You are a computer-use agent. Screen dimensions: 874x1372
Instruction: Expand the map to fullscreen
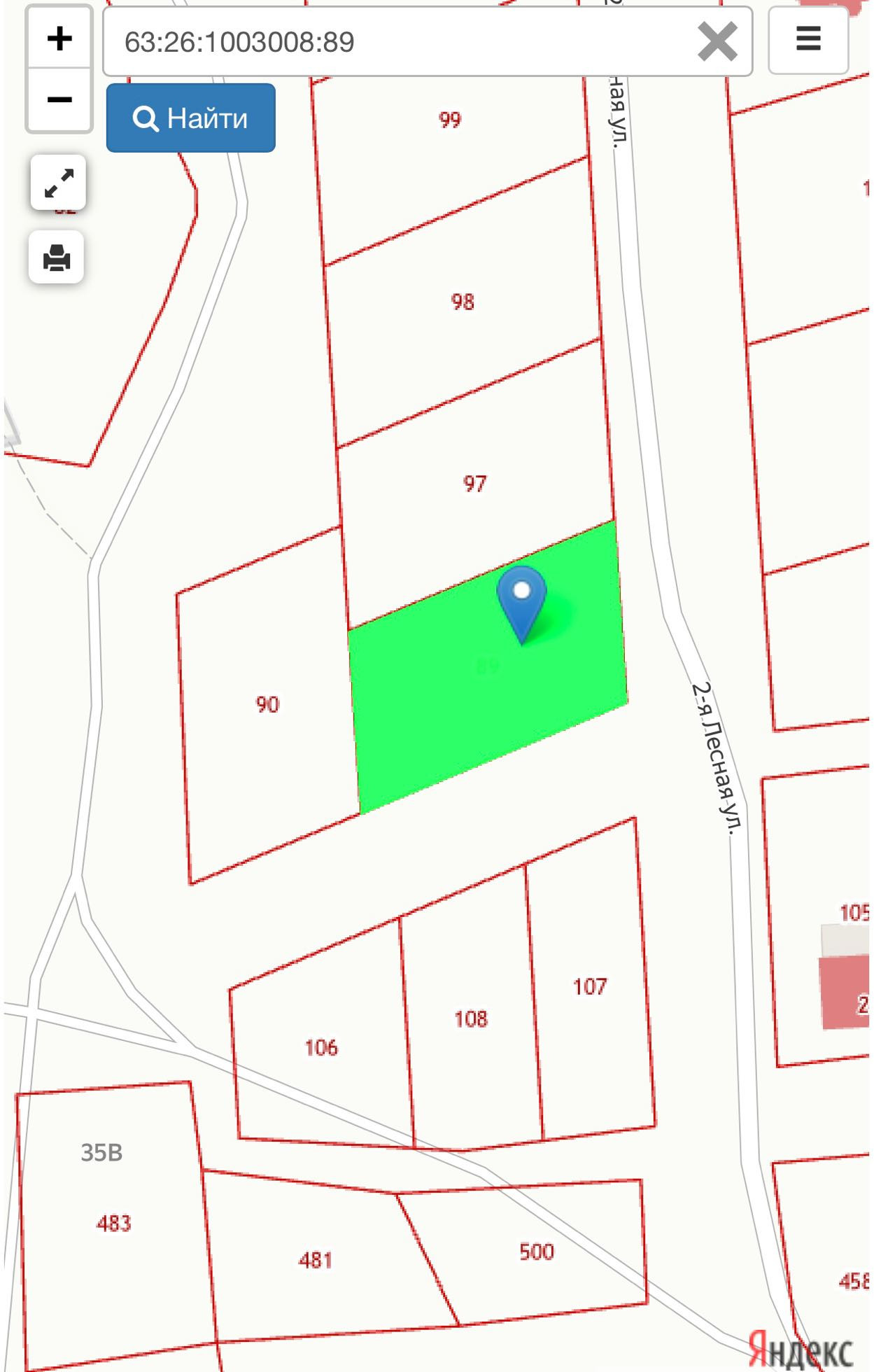coord(59,183)
